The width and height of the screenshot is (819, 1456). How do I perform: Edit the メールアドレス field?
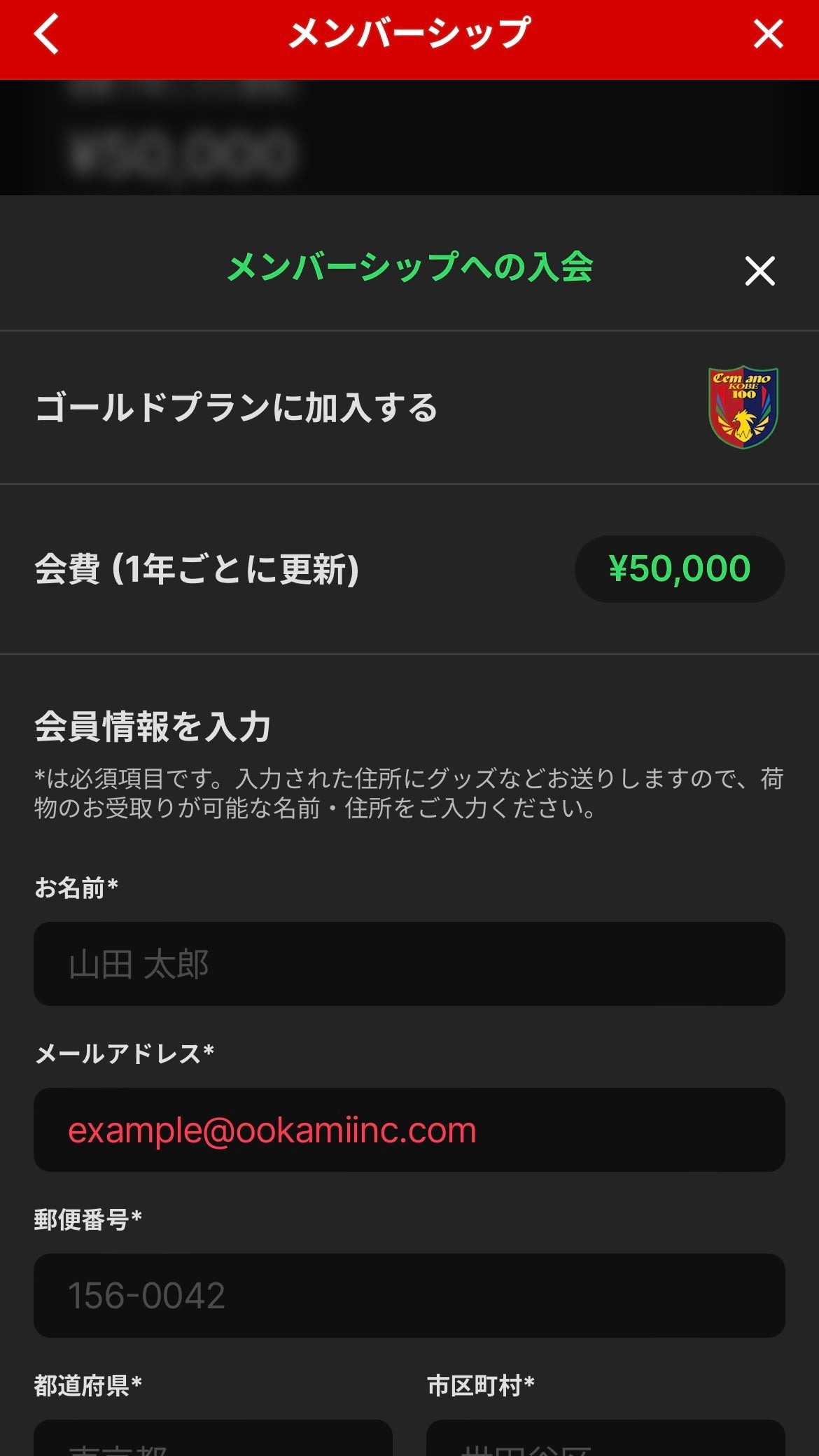coord(409,1130)
